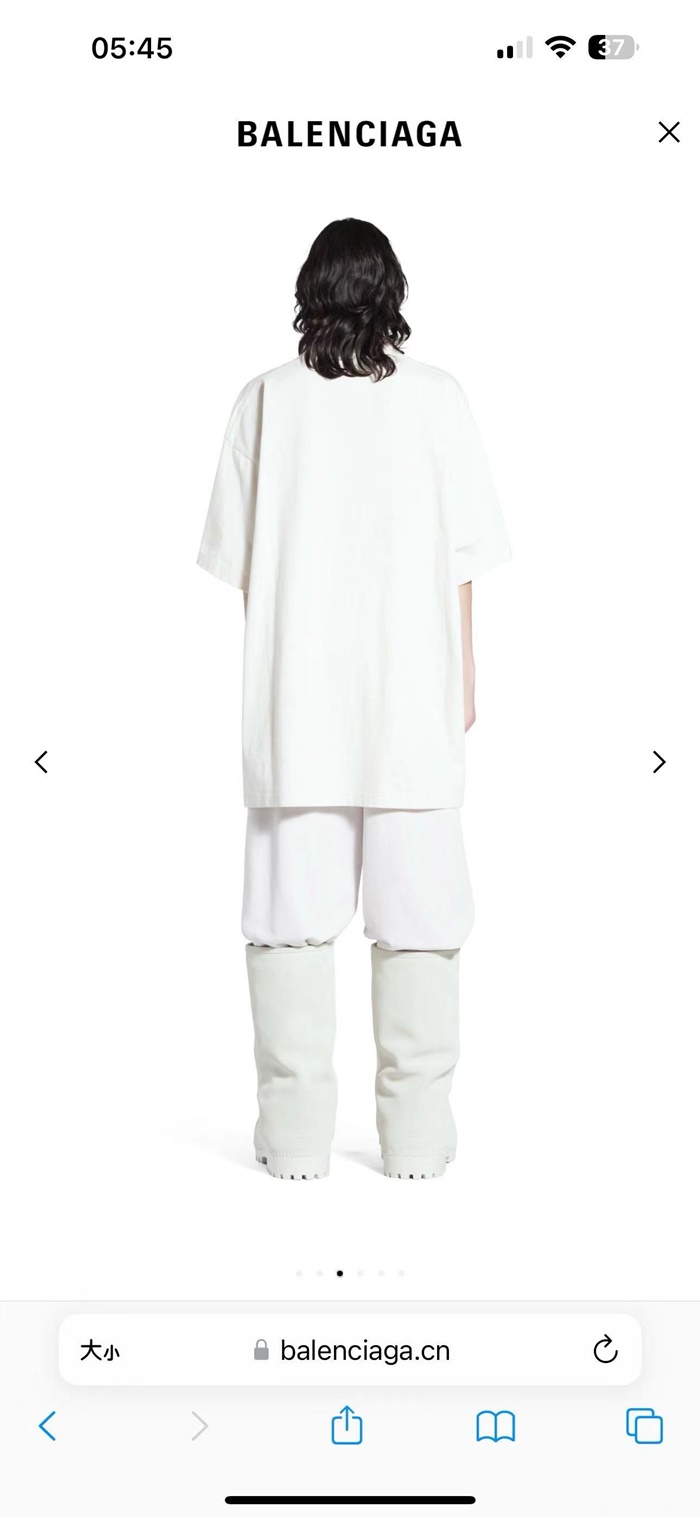Image resolution: width=700 pixels, height=1517 pixels.
Task: Open Safari bookmarks
Action: click(x=495, y=1426)
